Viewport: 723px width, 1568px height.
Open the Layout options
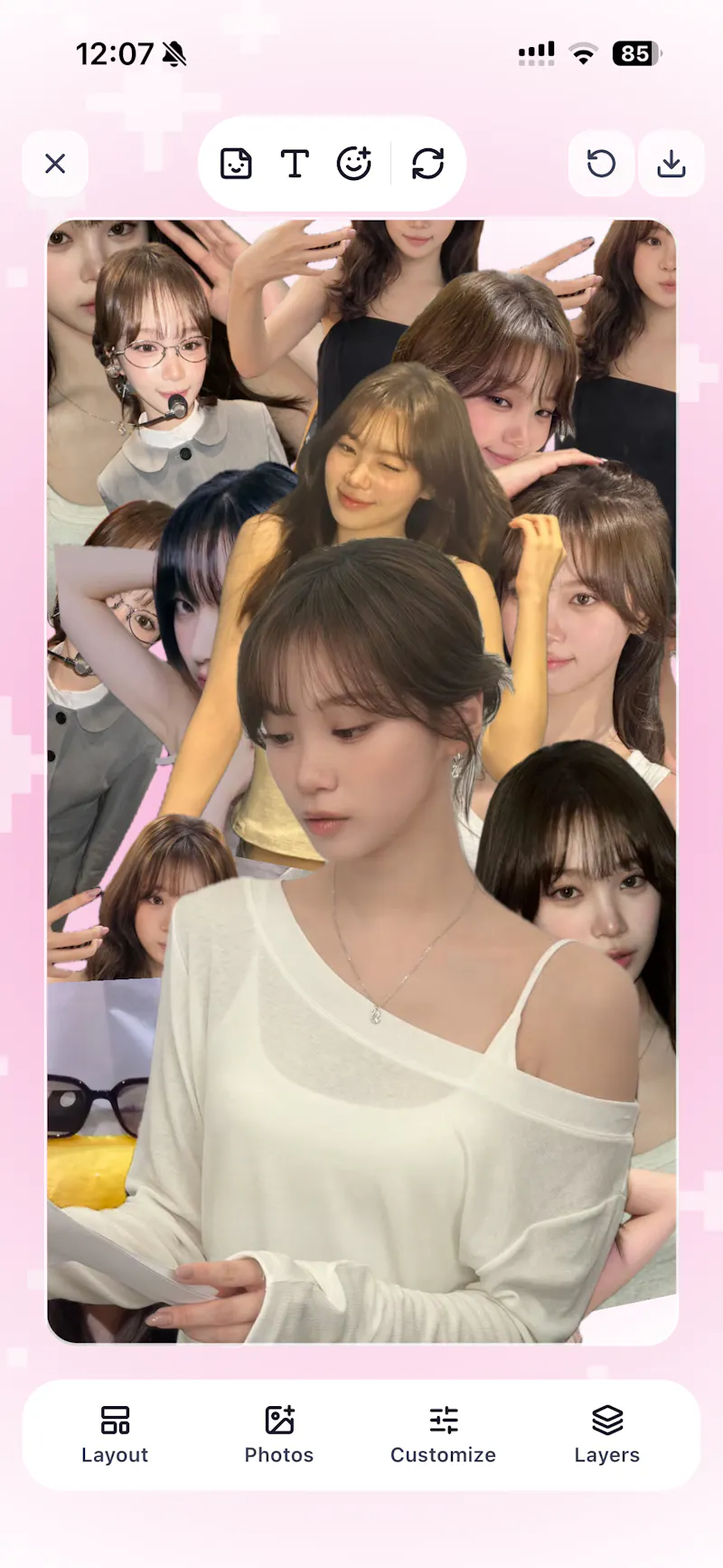(x=115, y=1435)
